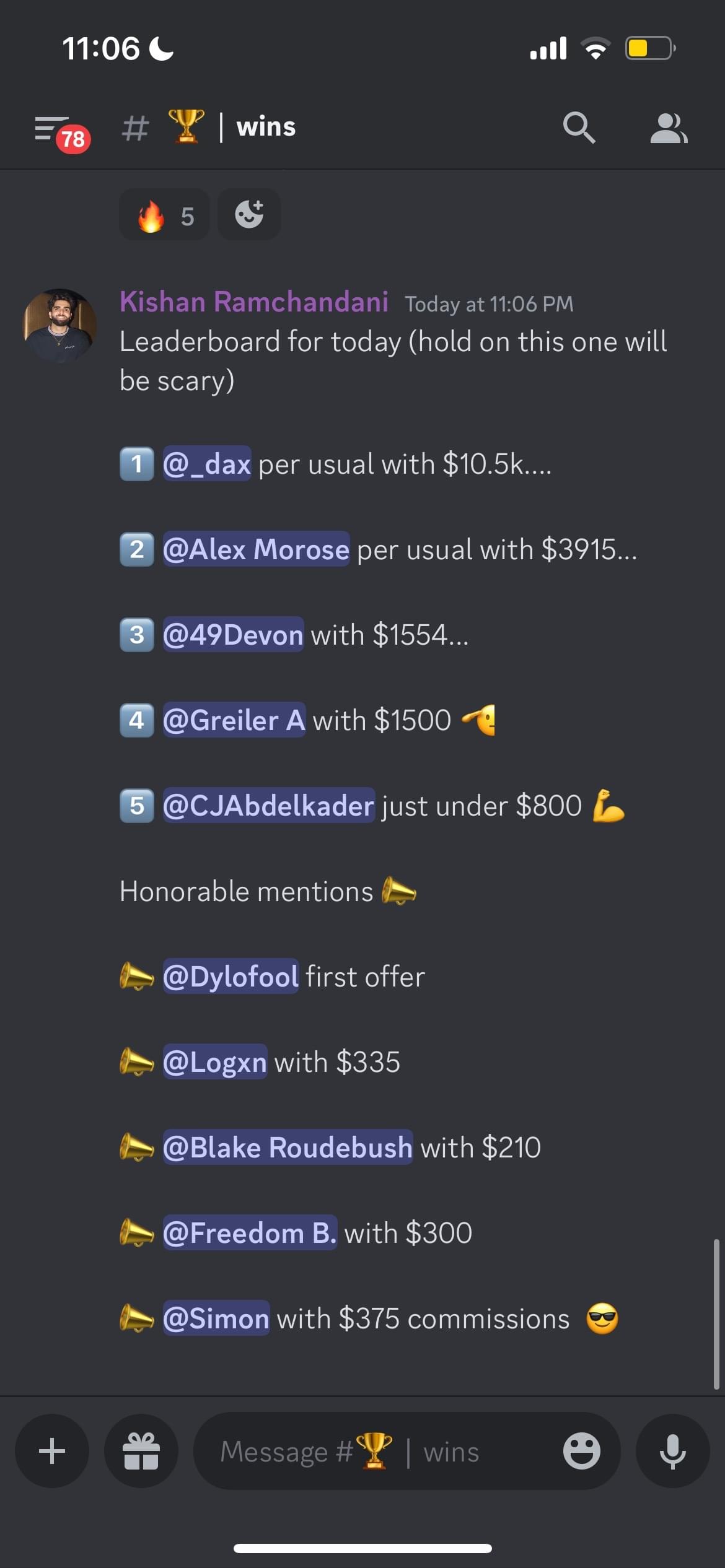Search messages in the wins channel

point(579,128)
